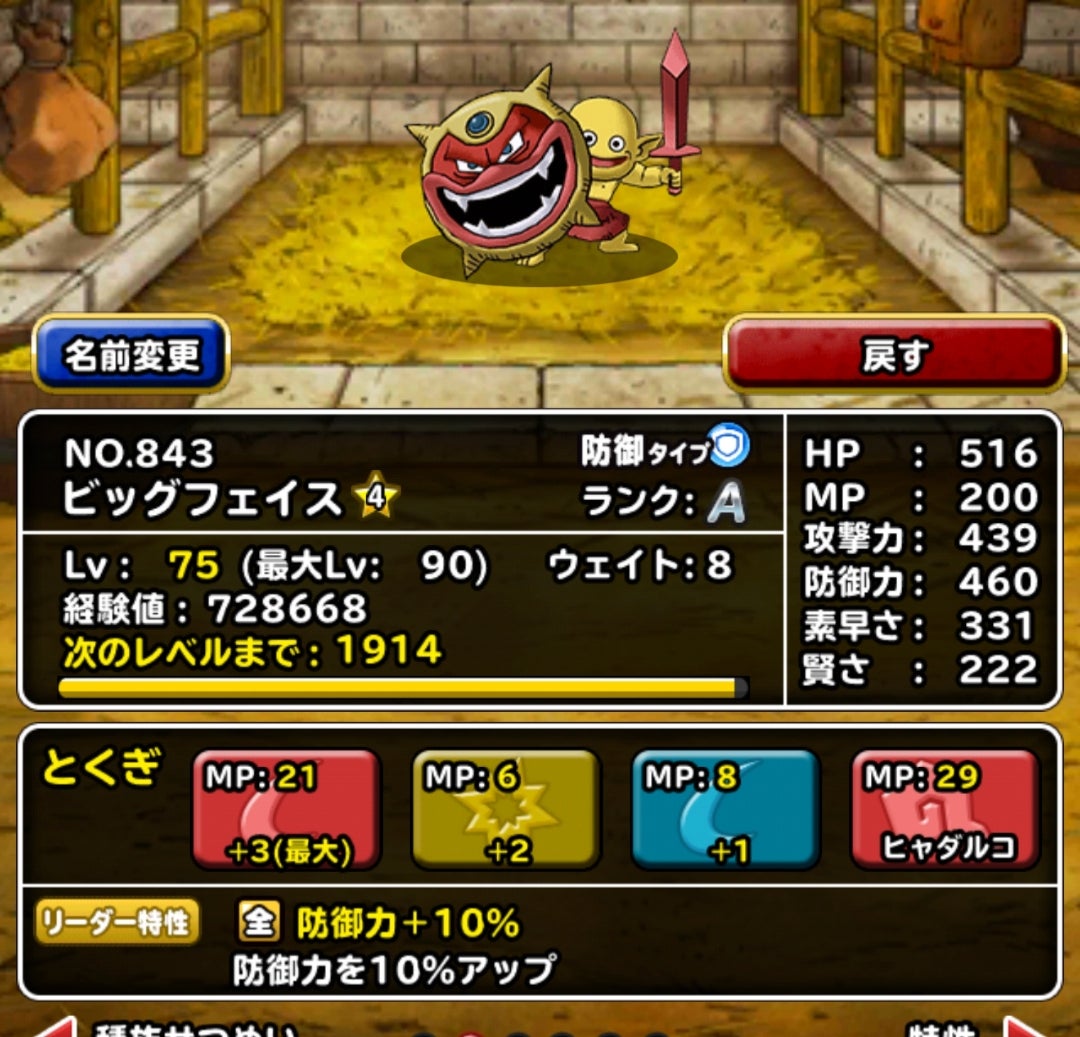Image resolution: width=1080 pixels, height=1037 pixels.
Task: Show the previous page with the left arrow
Action: (x=52, y=1028)
